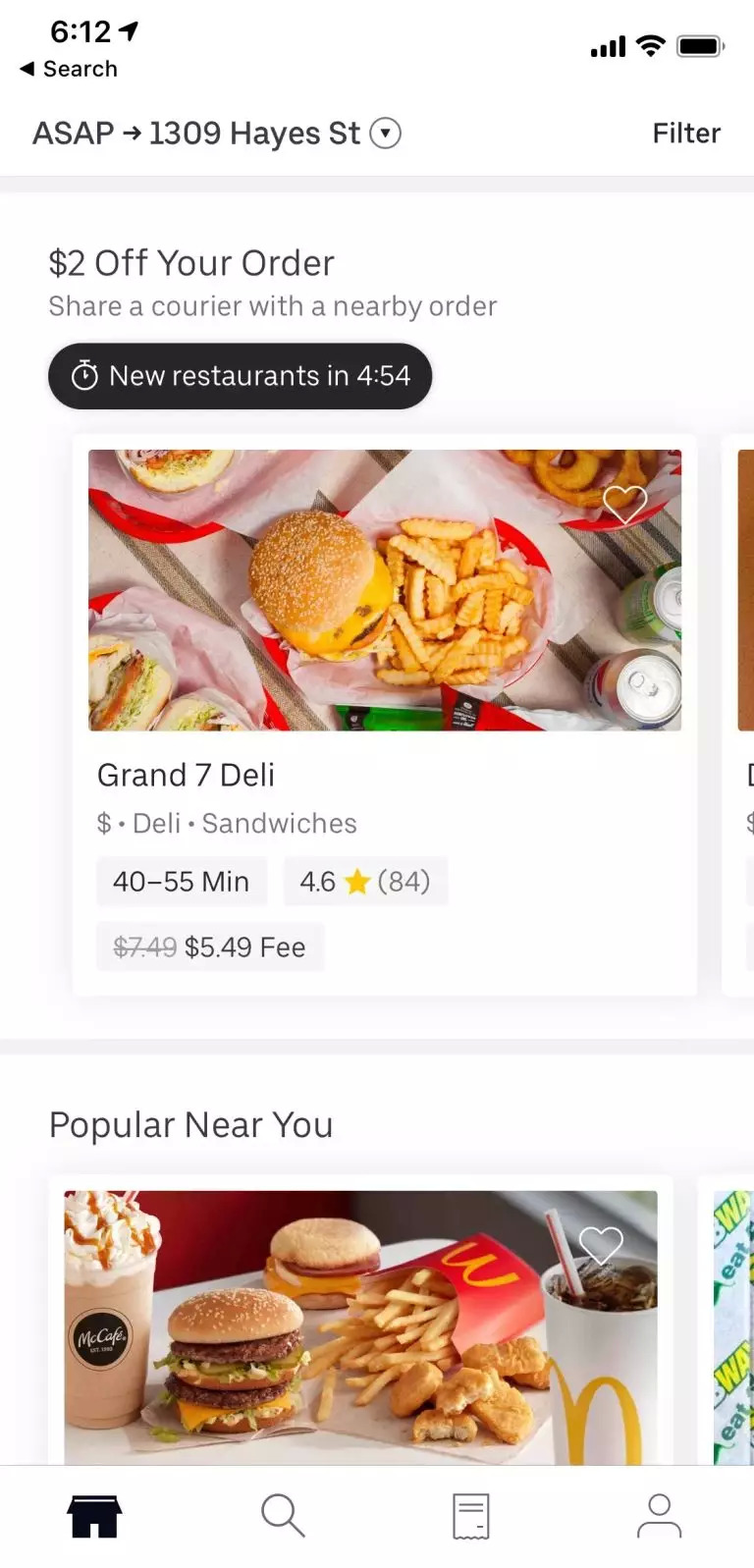Switch to the search tab
The height and width of the screenshot is (1568, 754).
pyautogui.click(x=283, y=1516)
